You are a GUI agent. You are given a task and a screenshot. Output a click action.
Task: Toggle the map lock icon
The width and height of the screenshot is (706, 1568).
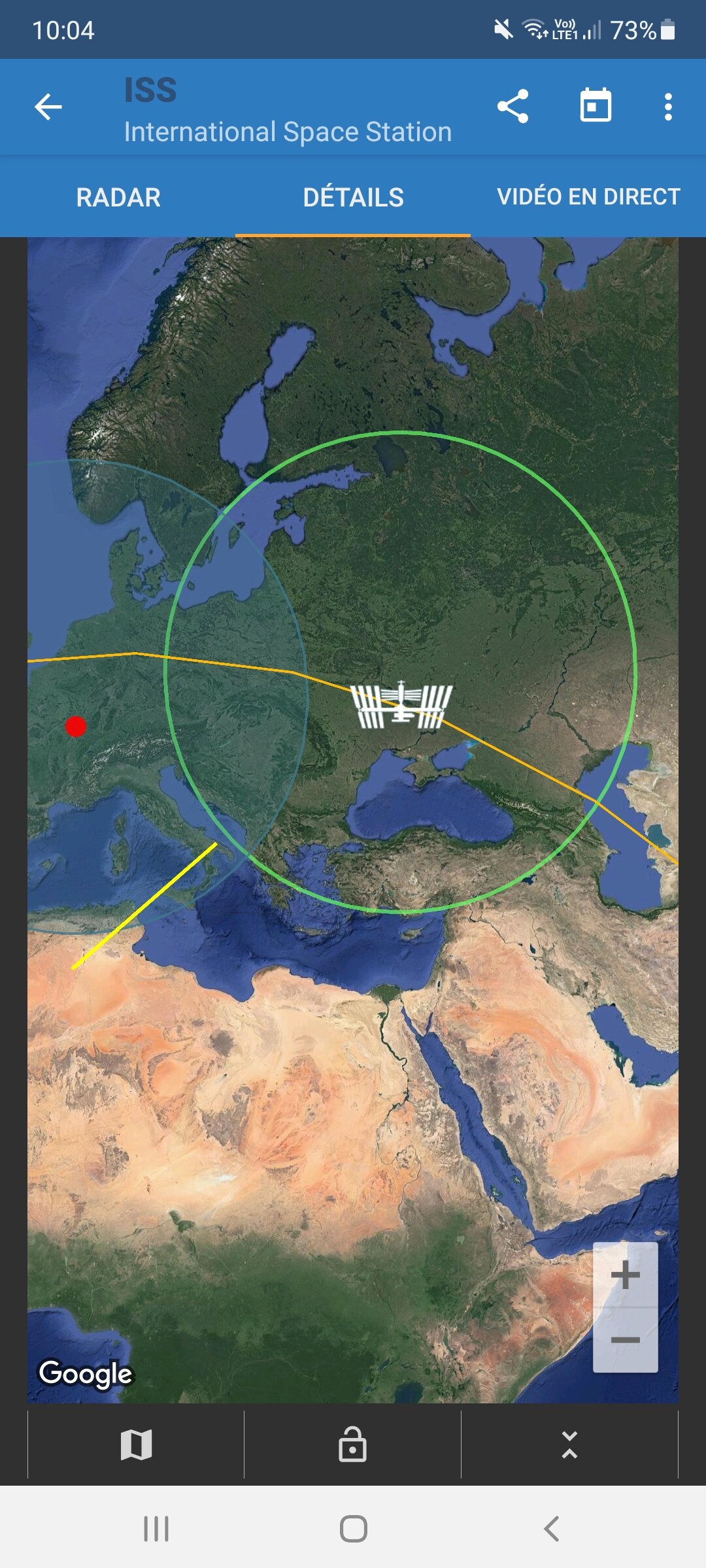pos(352,1445)
